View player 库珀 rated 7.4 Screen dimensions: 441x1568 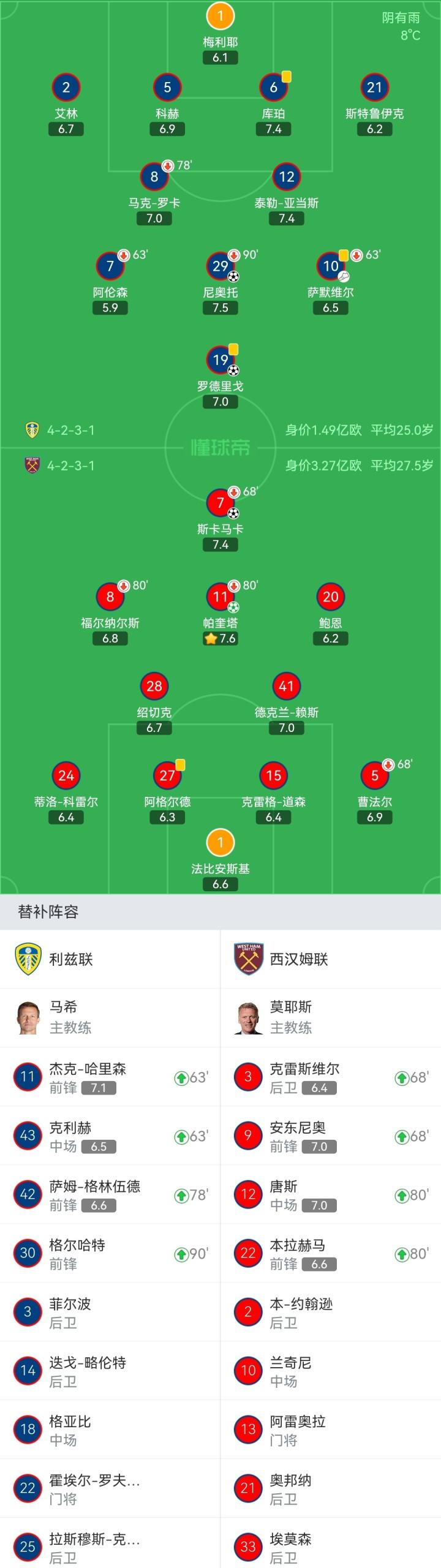coord(273,88)
